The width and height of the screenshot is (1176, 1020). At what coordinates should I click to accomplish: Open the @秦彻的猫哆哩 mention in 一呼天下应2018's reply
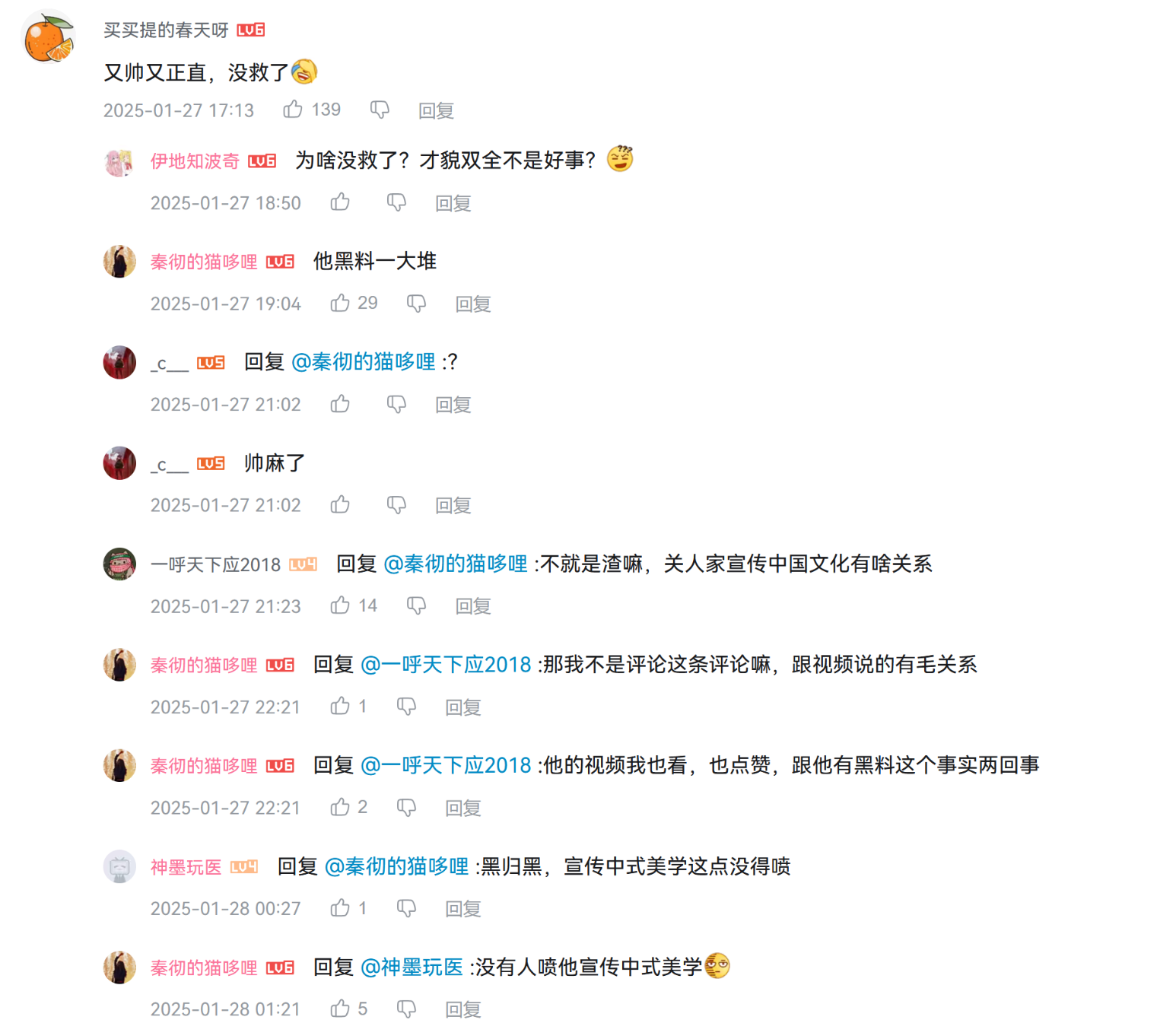455,564
